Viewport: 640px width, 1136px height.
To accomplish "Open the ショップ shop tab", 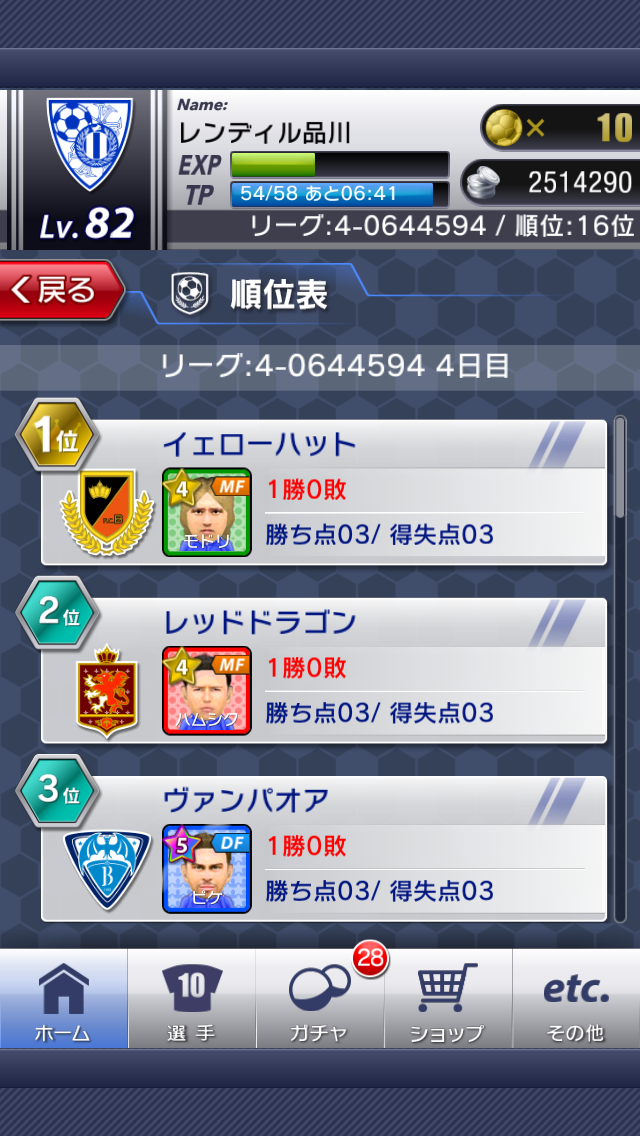I will coord(447,998).
